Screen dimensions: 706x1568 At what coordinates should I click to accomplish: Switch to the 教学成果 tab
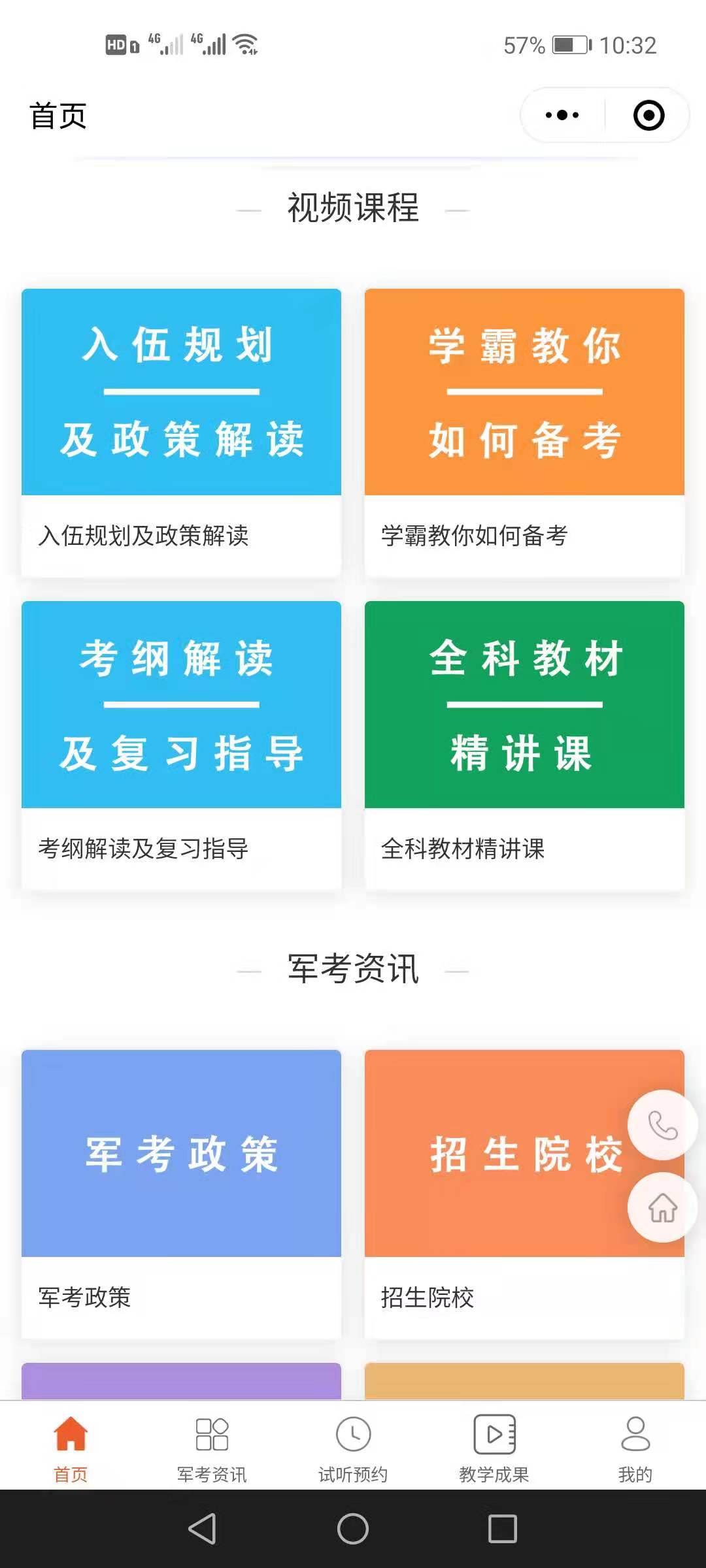[494, 1445]
